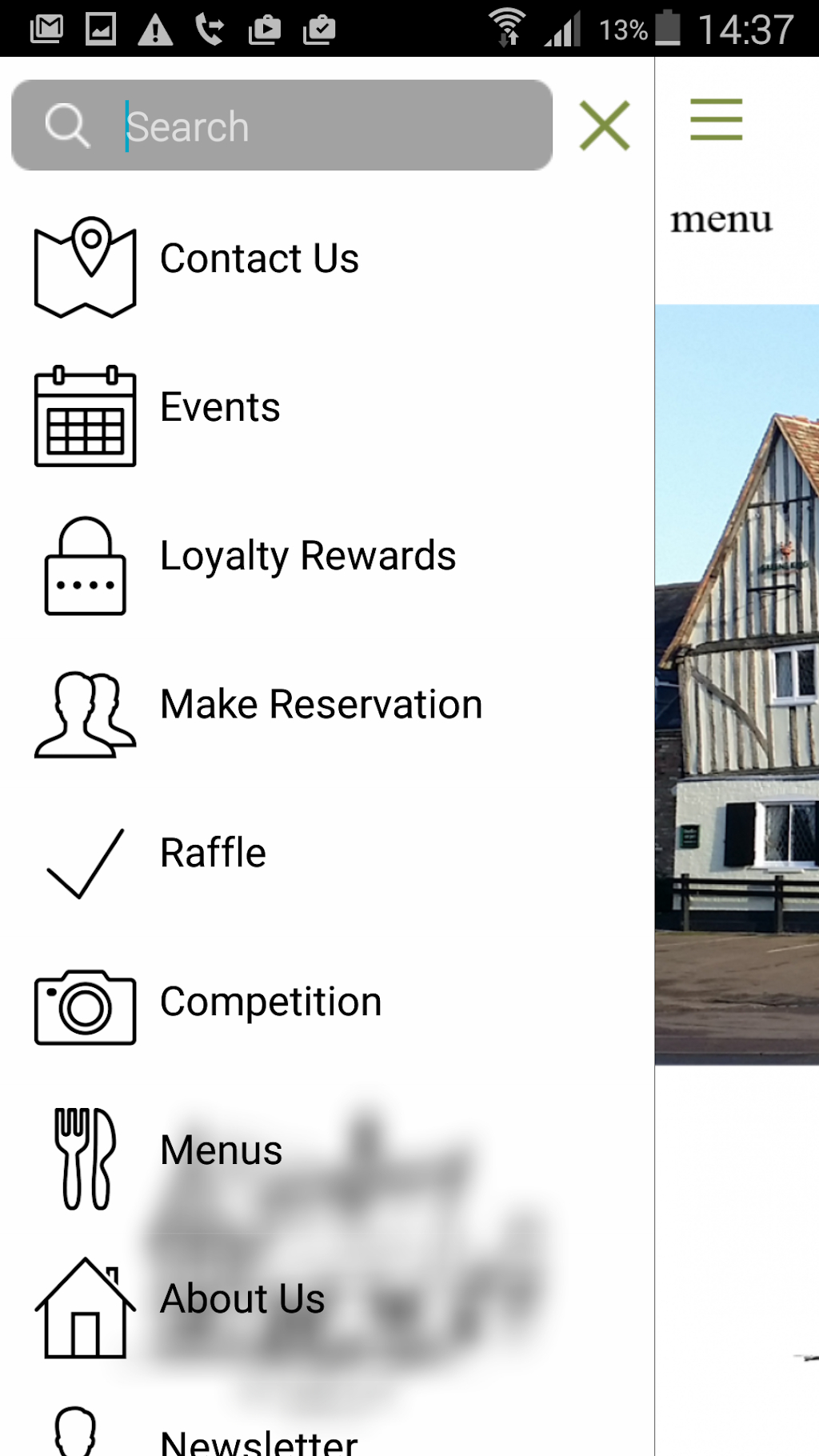Open Loyalty Rewards

click(308, 557)
